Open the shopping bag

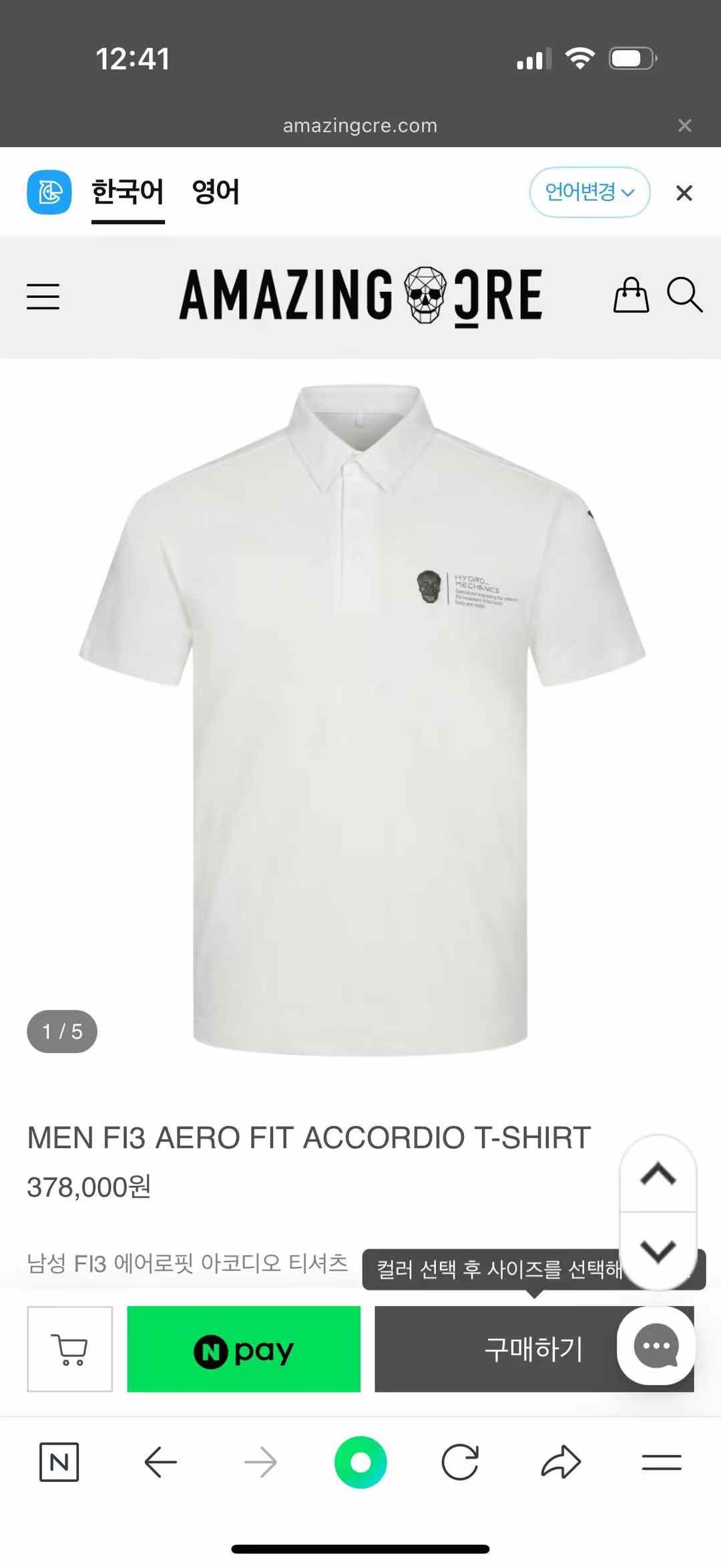631,295
